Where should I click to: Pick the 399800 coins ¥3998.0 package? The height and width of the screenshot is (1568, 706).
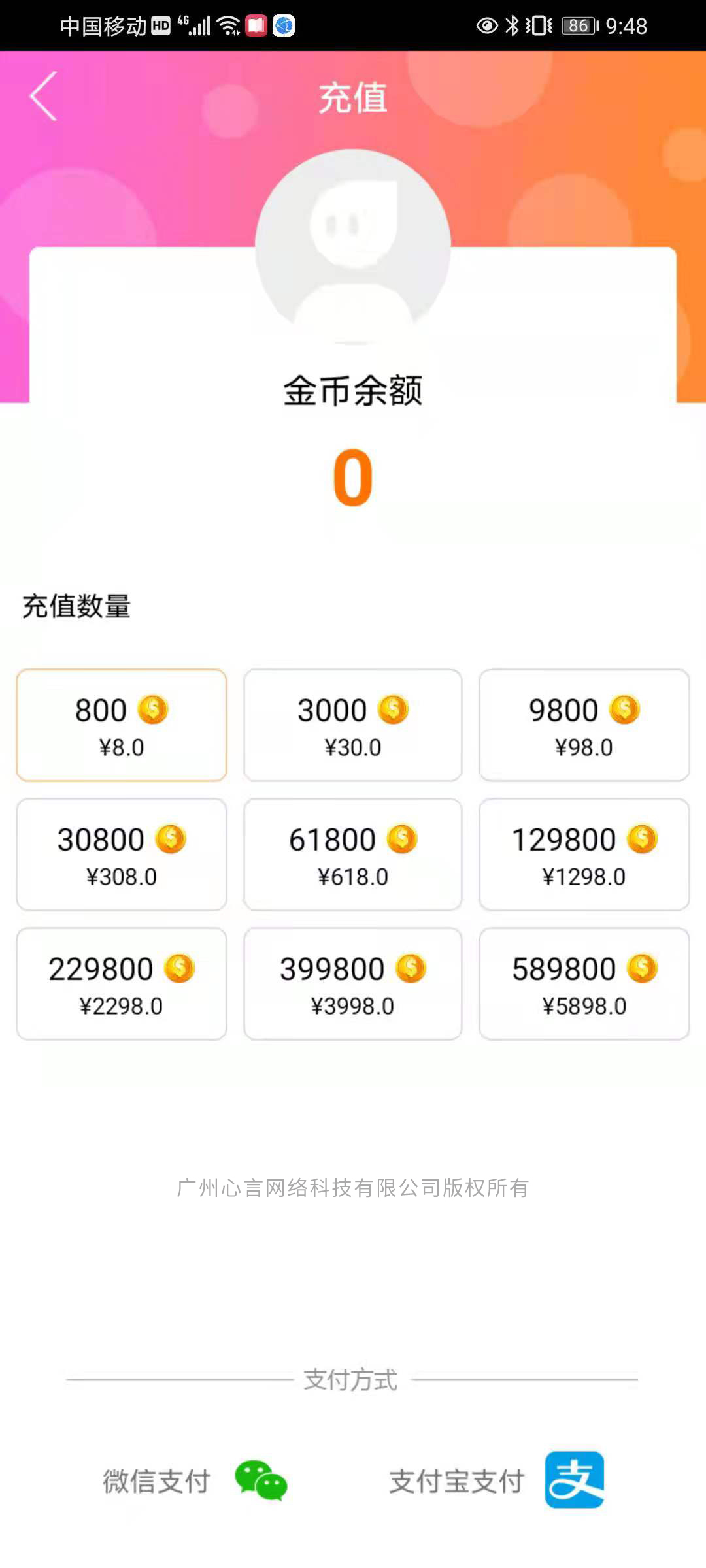click(x=353, y=984)
